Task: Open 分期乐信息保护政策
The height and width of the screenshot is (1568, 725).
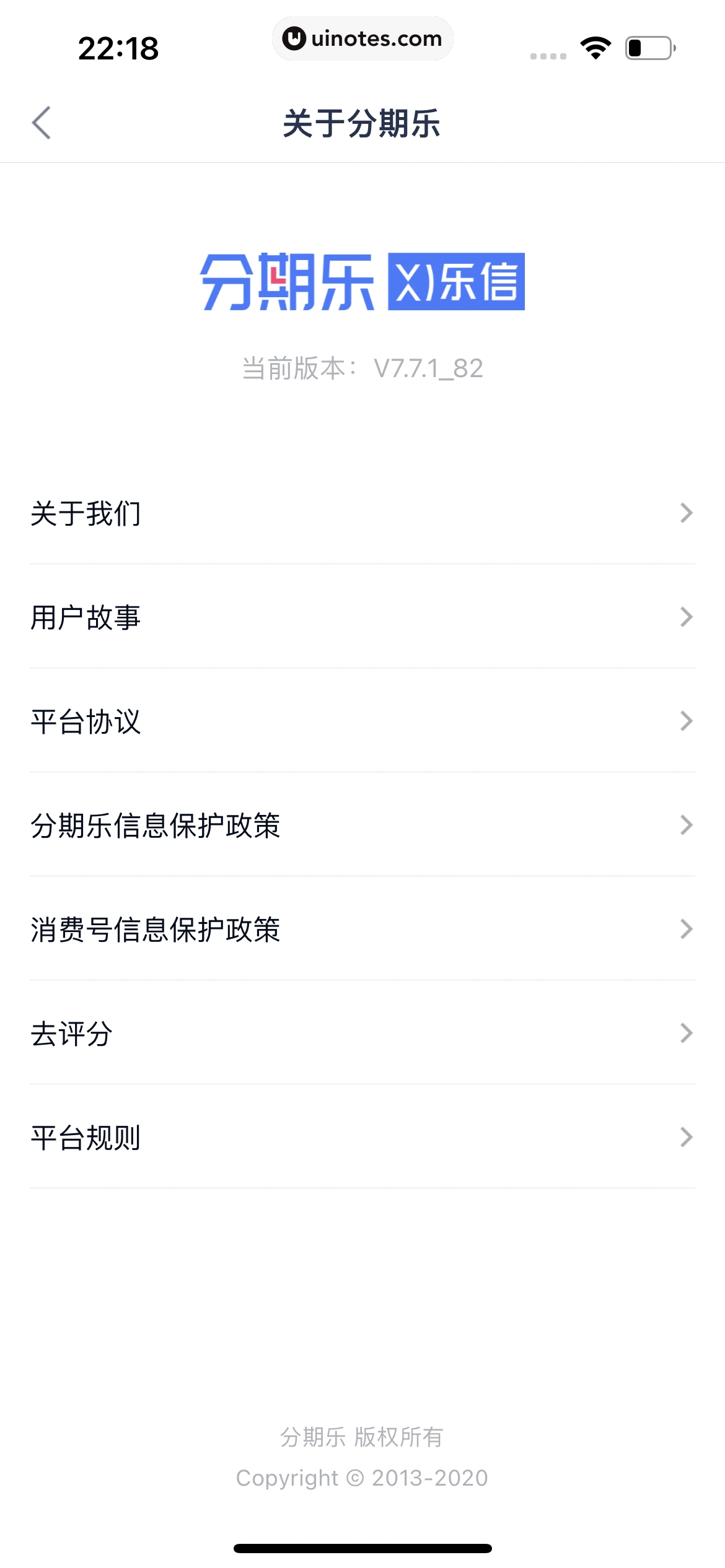Action: coord(362,825)
